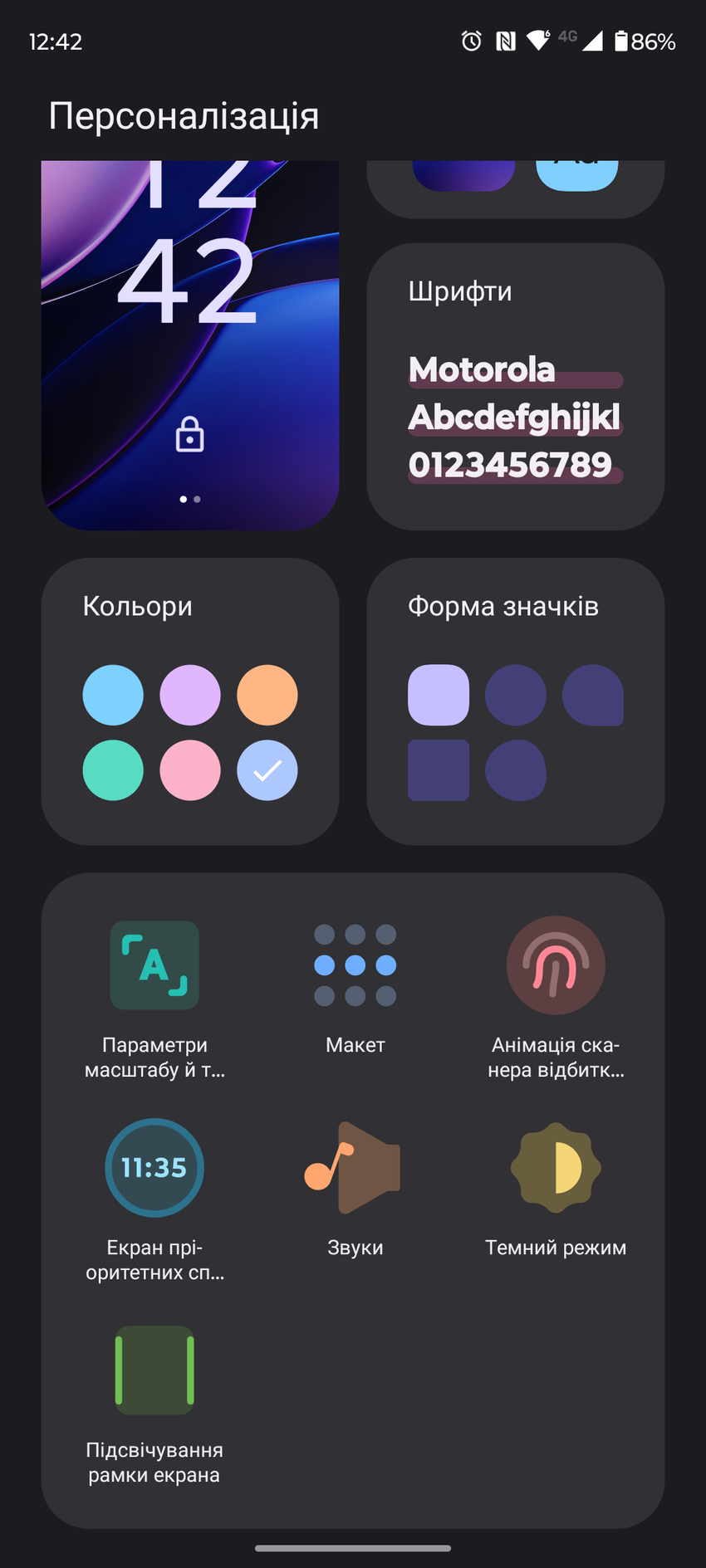Viewport: 706px width, 1568px height.
Task: Select the pink color swatch
Action: [190, 770]
